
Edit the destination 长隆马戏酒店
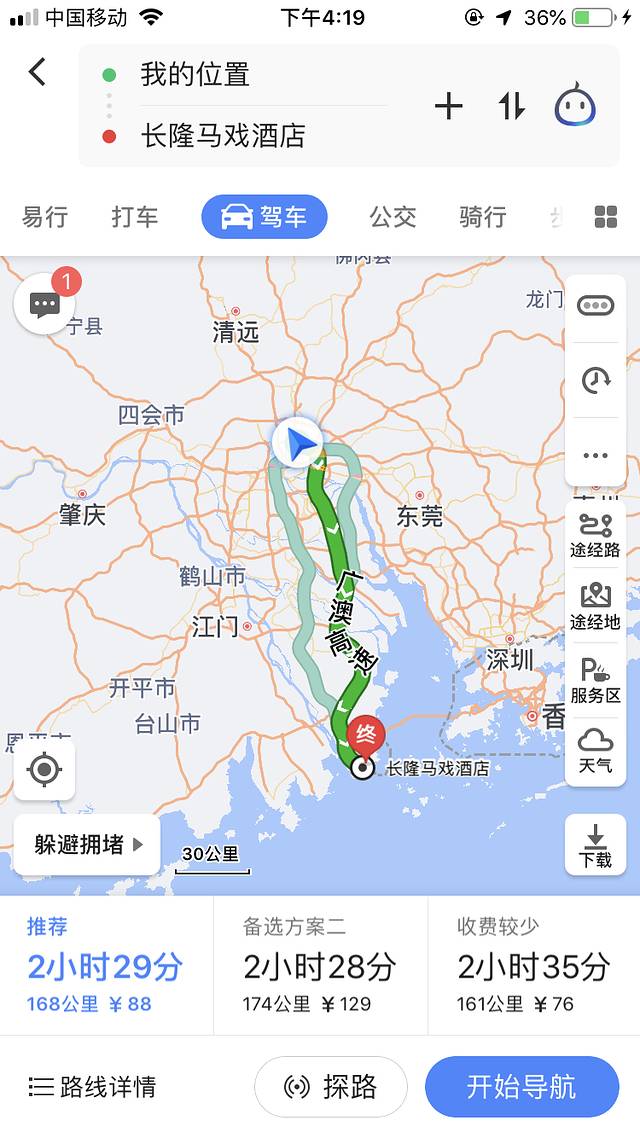pos(222,136)
